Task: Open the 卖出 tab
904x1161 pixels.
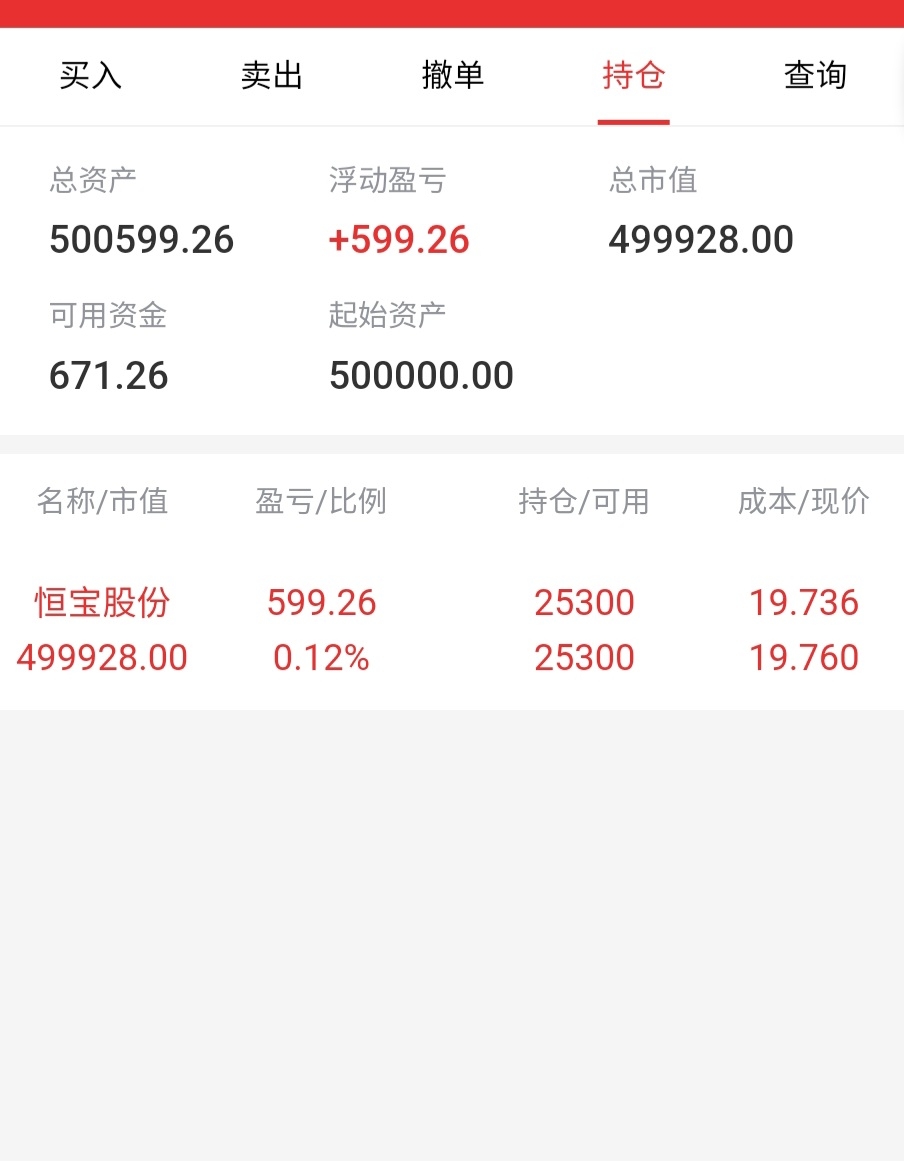Action: pyautogui.click(x=271, y=76)
